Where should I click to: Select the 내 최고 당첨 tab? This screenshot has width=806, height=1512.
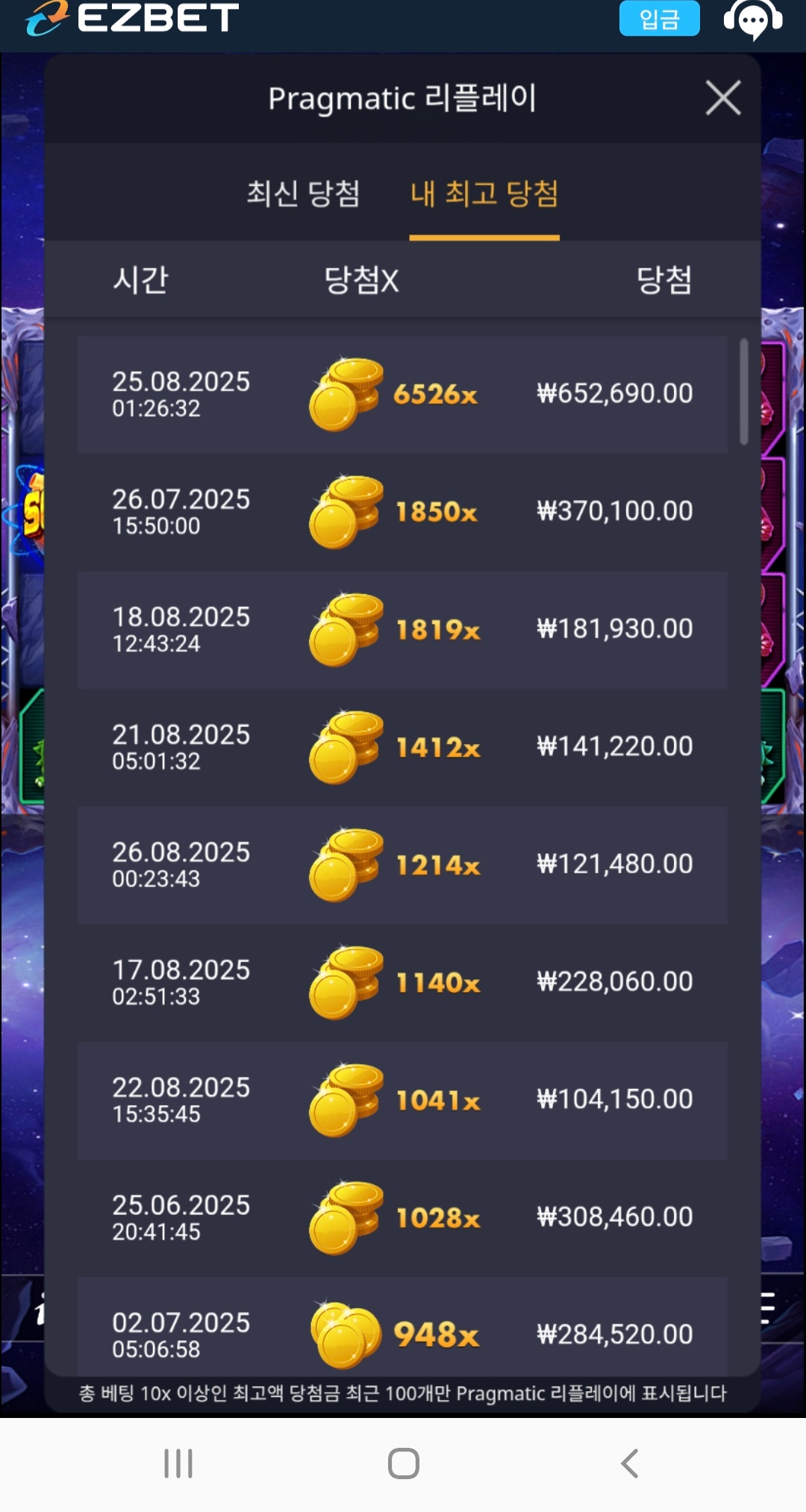[484, 194]
